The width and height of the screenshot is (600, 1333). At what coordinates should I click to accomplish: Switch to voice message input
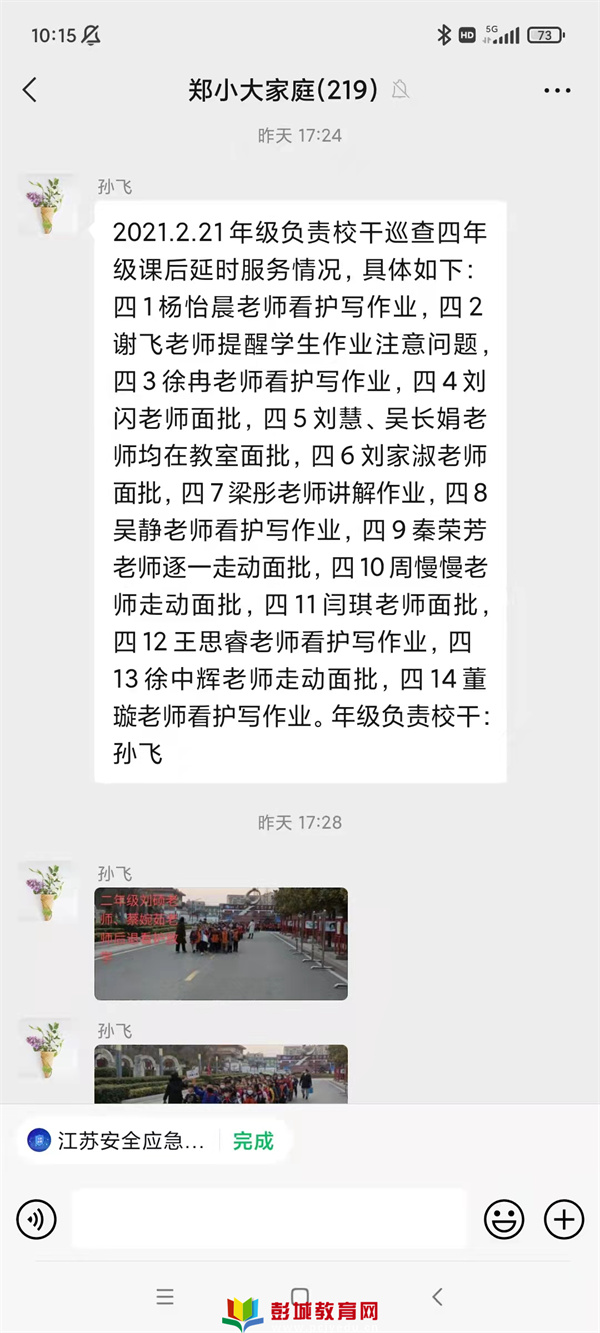pos(37,1219)
